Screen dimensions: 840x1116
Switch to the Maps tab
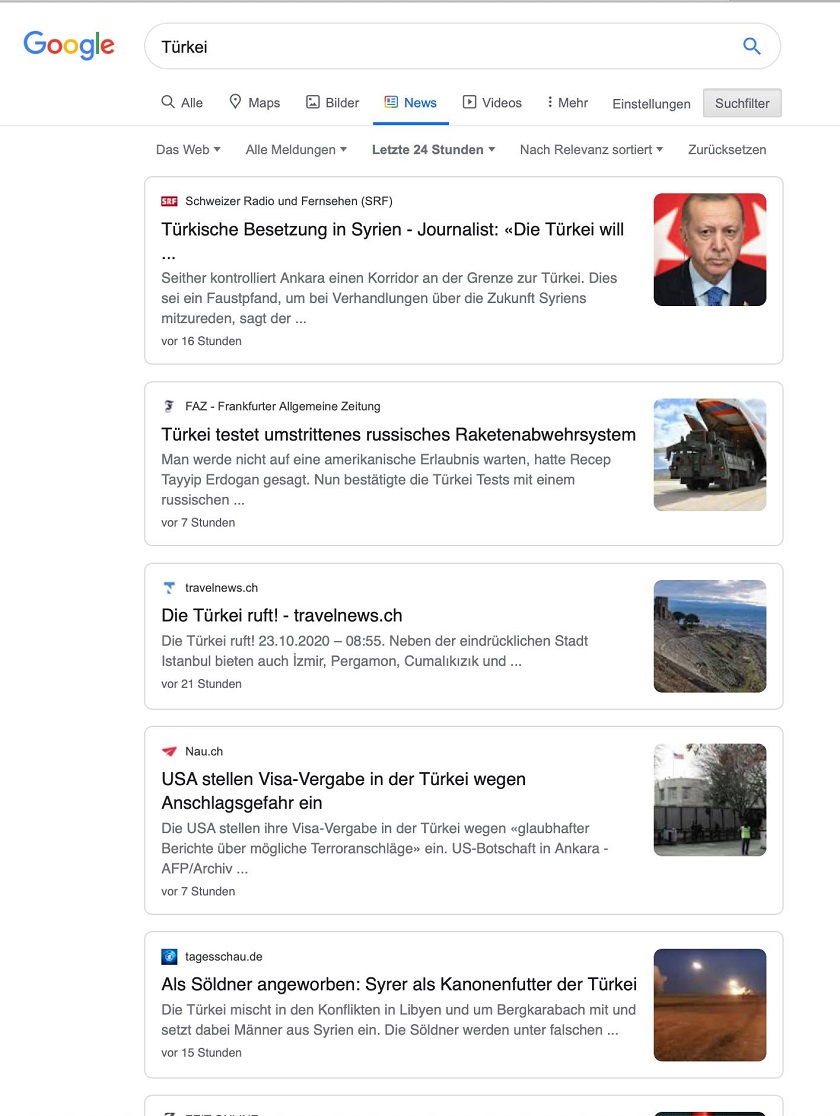point(254,103)
